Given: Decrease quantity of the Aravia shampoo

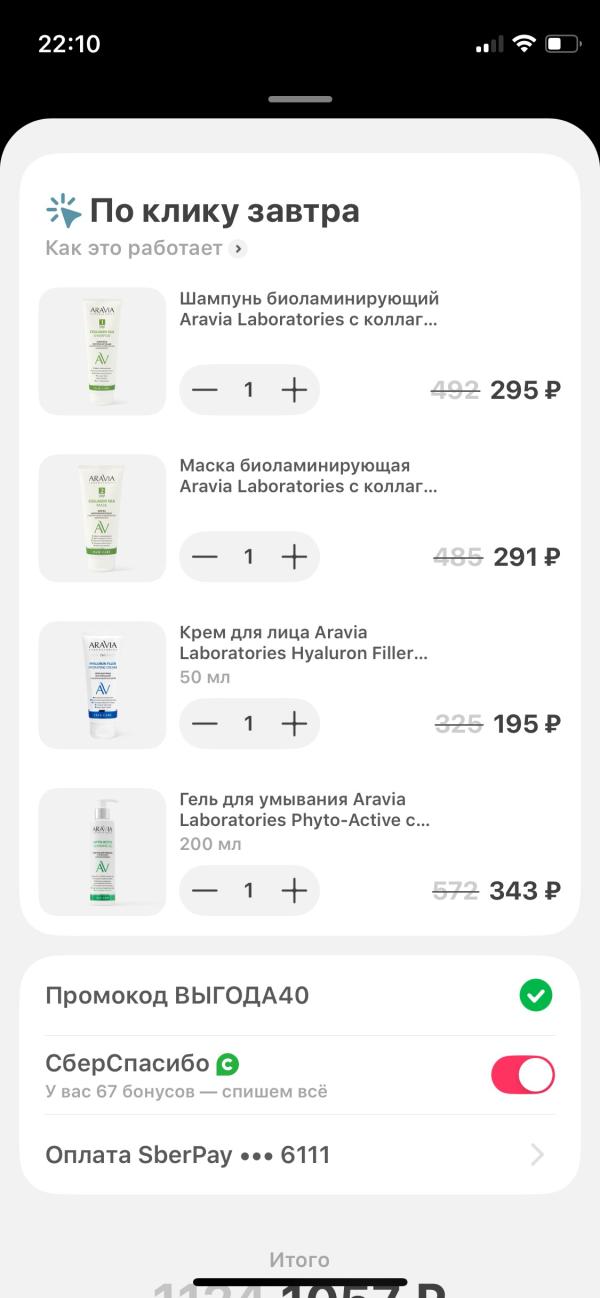Looking at the screenshot, I should [x=205, y=390].
